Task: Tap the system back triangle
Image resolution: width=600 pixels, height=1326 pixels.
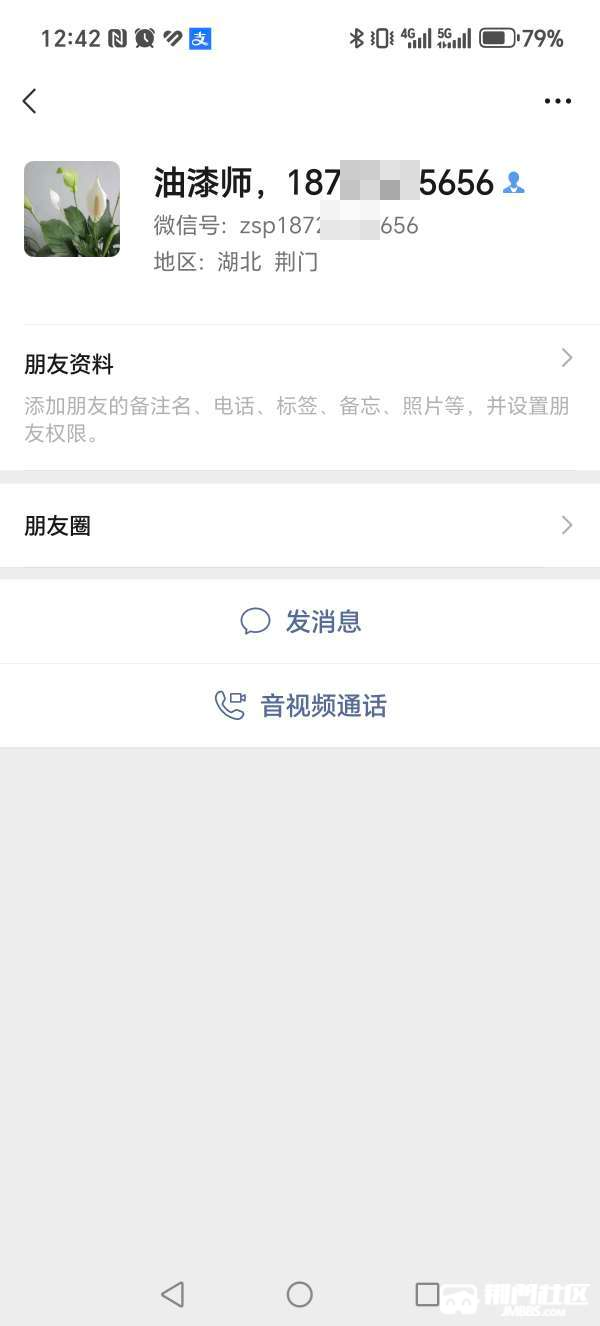Action: click(173, 1294)
